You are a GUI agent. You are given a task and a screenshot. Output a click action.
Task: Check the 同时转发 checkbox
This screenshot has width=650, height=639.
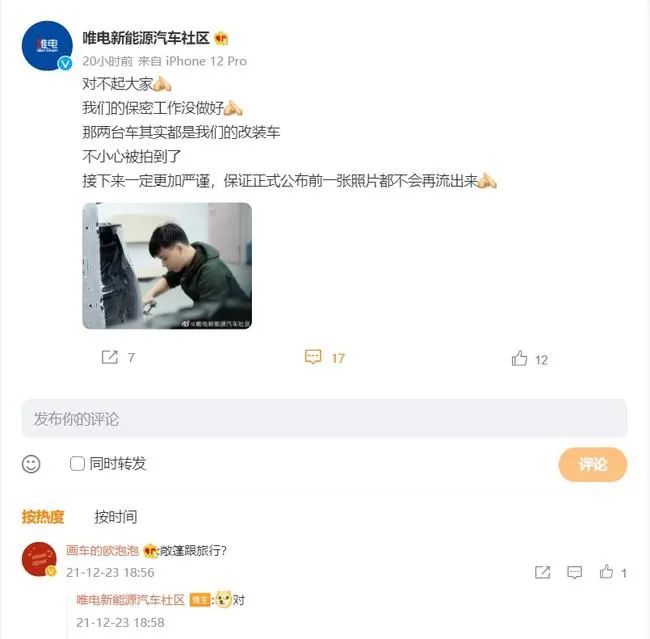pos(77,464)
